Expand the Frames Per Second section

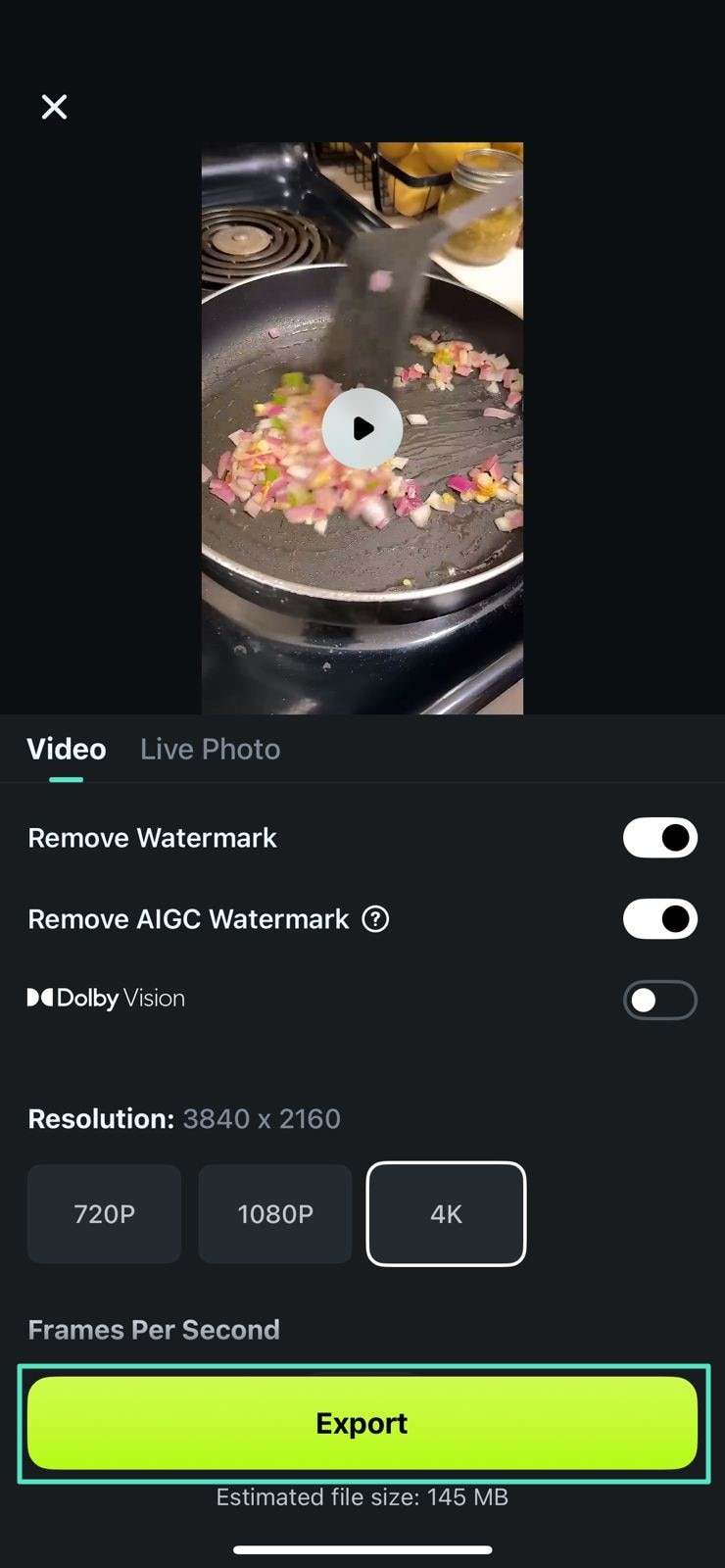coord(154,1329)
